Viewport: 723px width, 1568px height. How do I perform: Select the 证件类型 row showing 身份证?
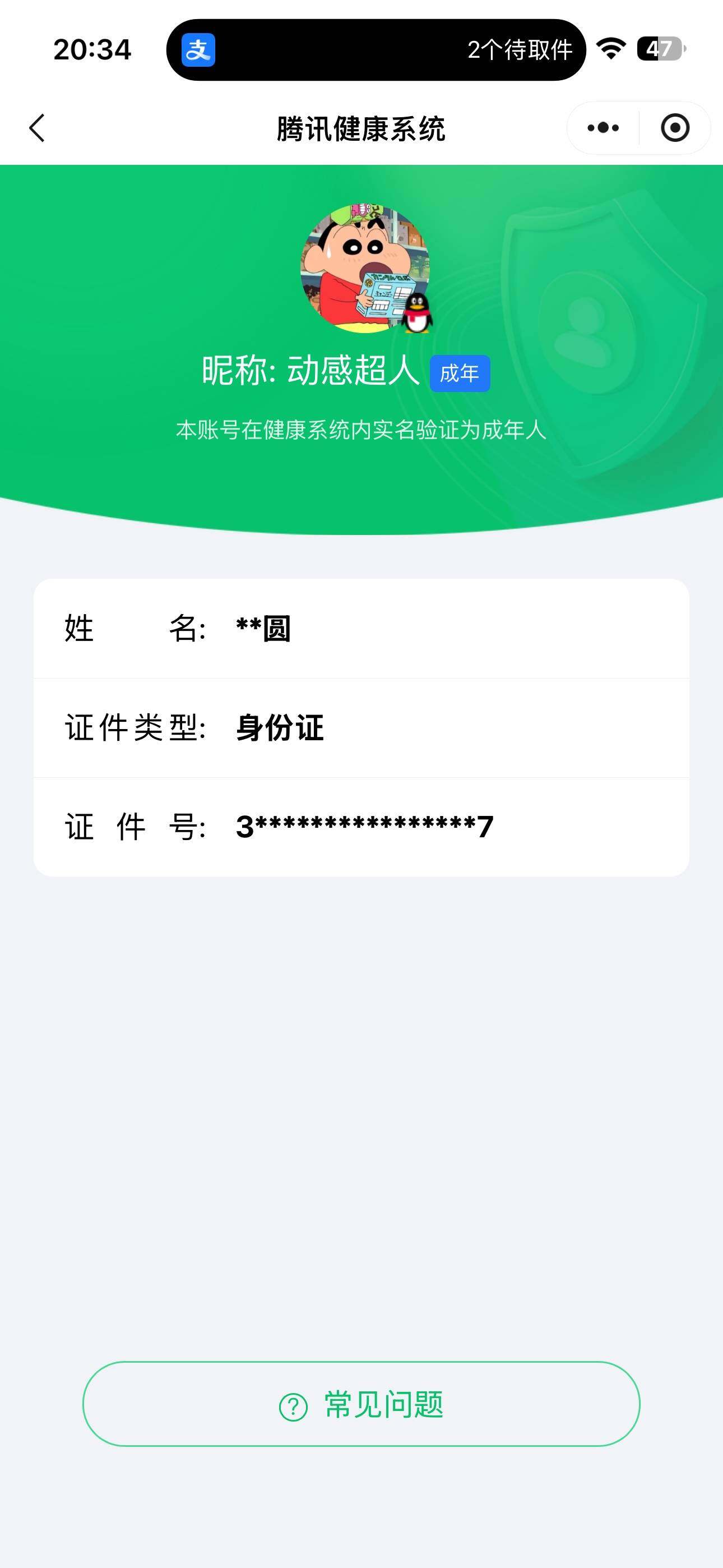[361, 728]
